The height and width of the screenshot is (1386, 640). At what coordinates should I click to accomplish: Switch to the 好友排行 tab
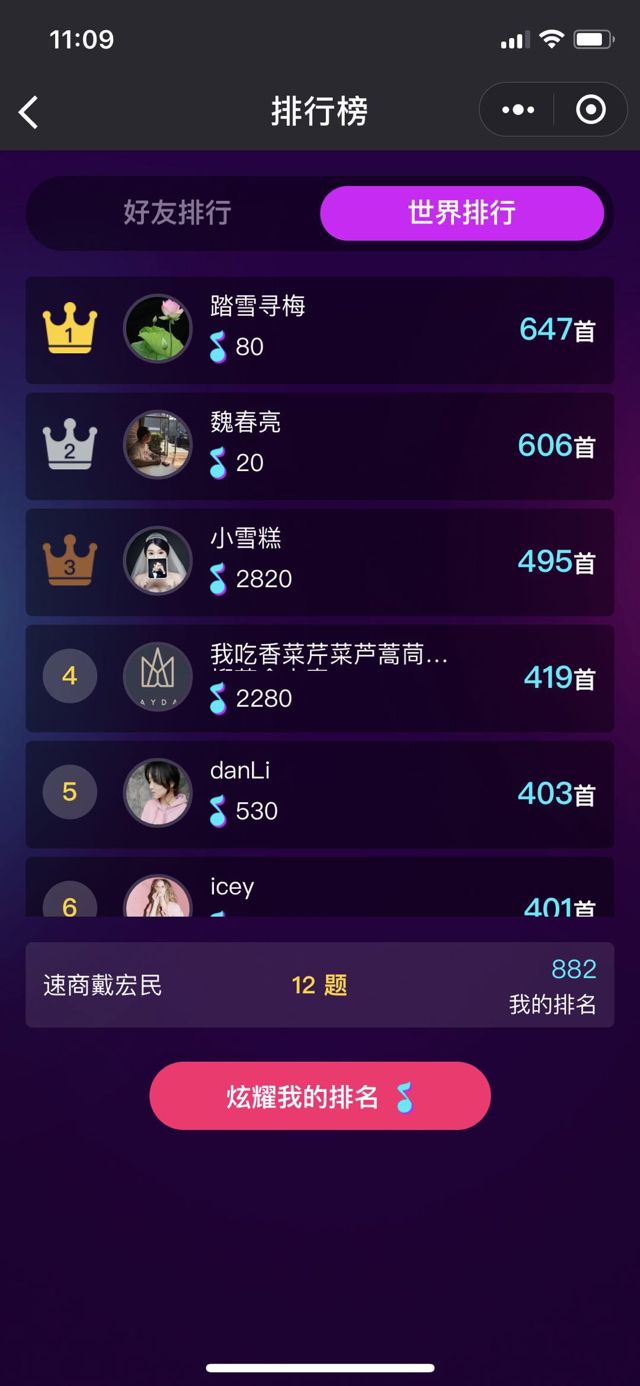click(x=177, y=213)
